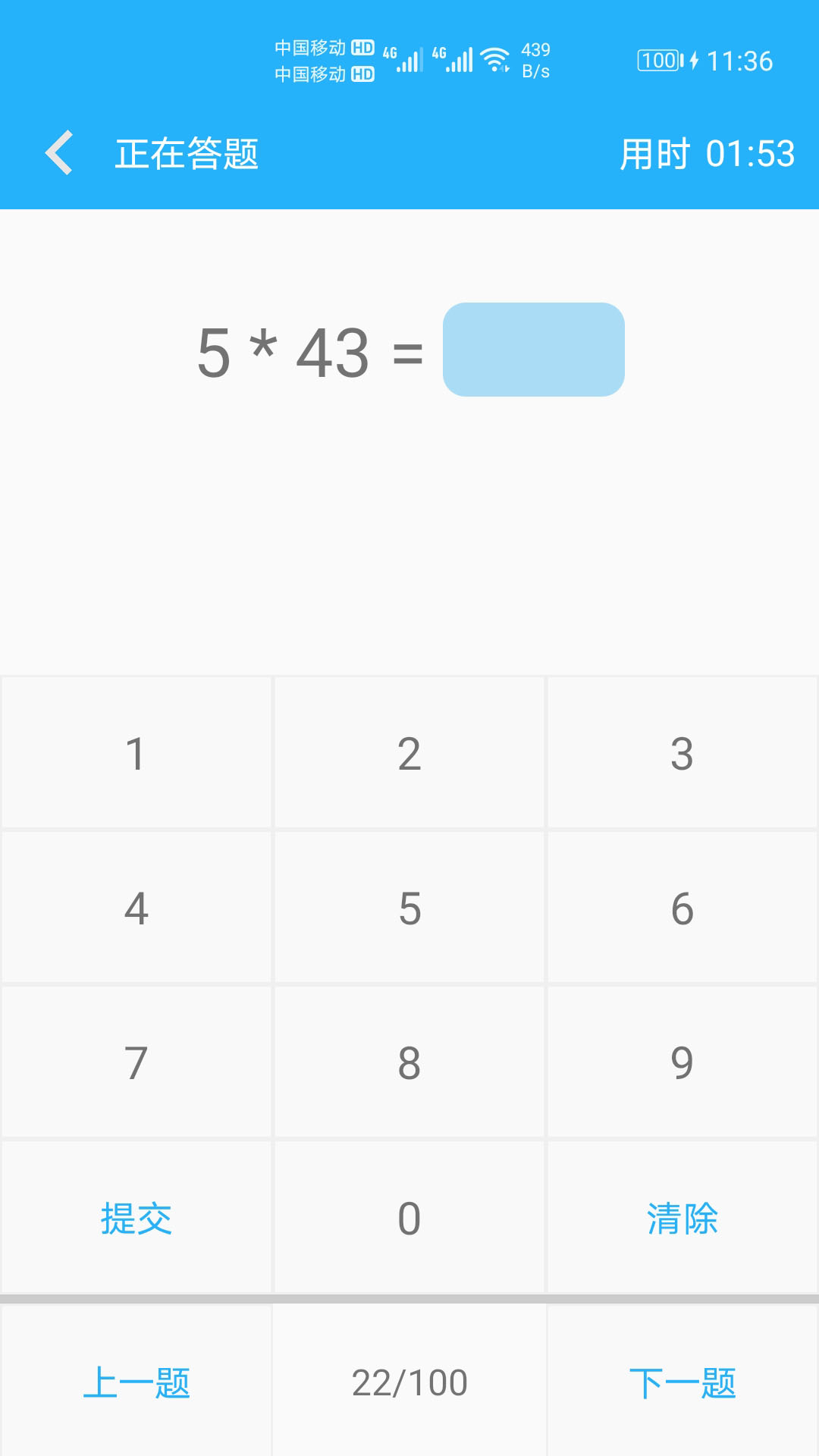Tap the network speed 439 B/s indicator
Image resolution: width=819 pixels, height=1456 pixels.
pyautogui.click(x=535, y=59)
